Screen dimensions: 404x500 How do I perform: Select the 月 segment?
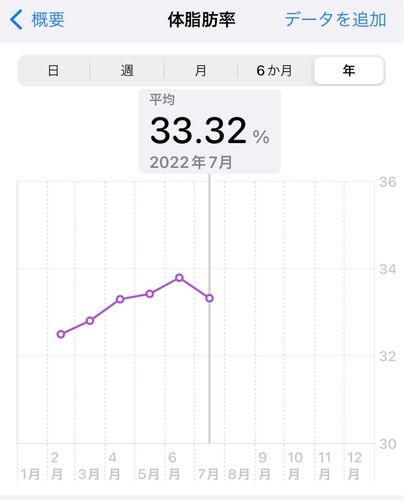pyautogui.click(x=201, y=71)
